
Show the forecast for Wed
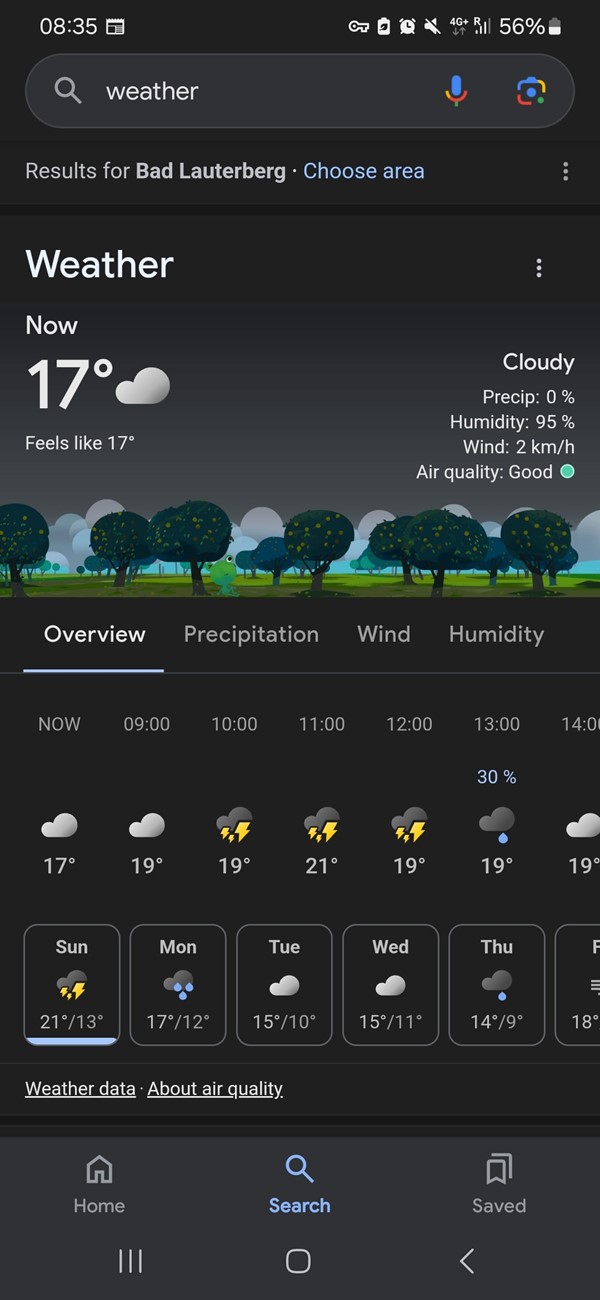pos(390,984)
